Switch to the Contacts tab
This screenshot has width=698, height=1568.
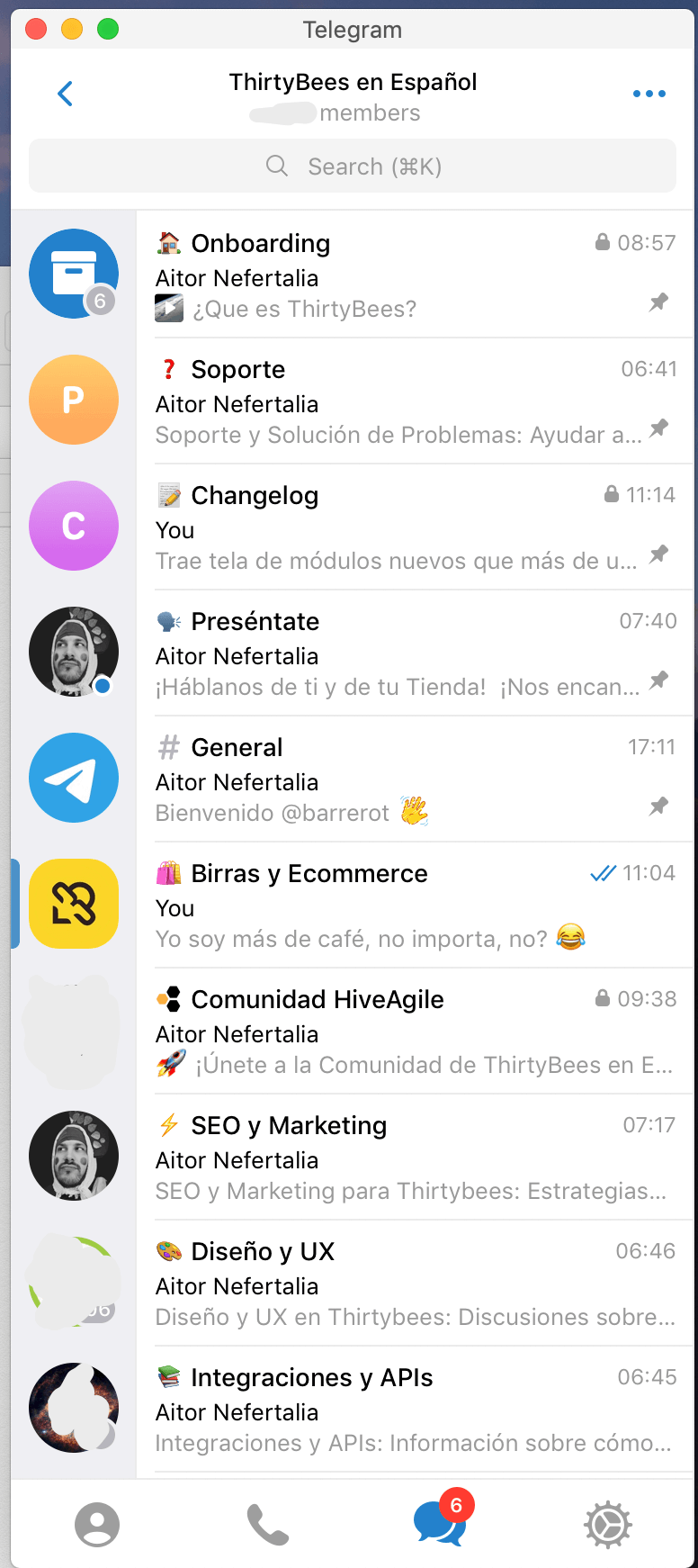coord(97,1525)
